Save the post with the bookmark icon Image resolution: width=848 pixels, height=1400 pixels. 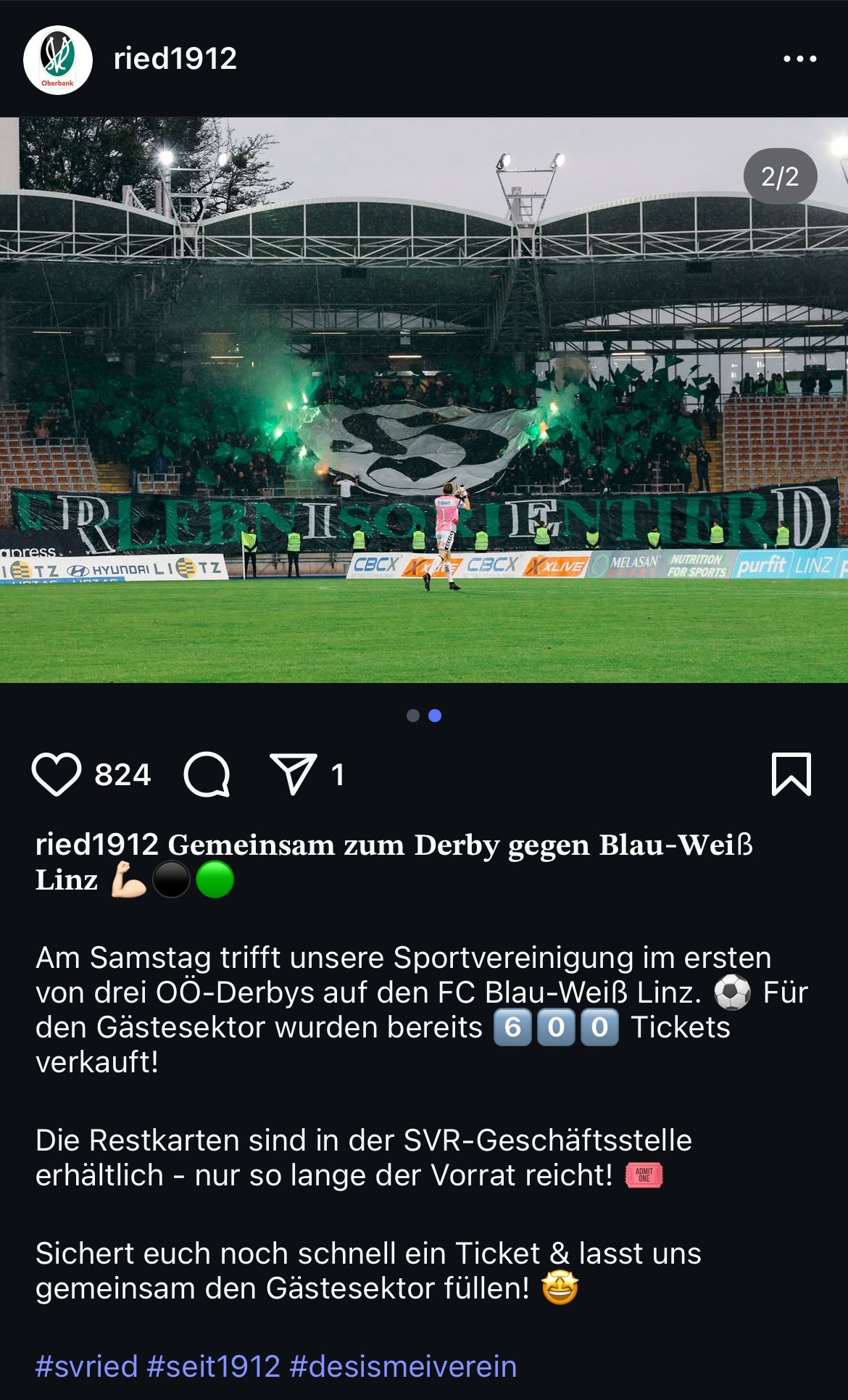click(791, 774)
